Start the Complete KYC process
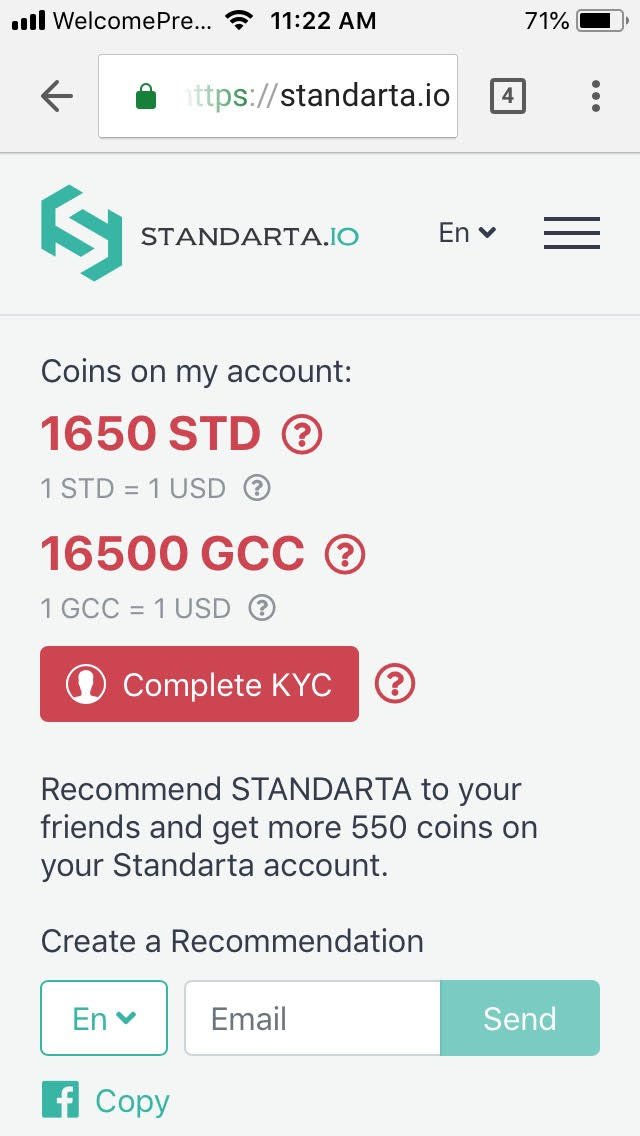Viewport: 640px width, 1136px height. coord(199,684)
